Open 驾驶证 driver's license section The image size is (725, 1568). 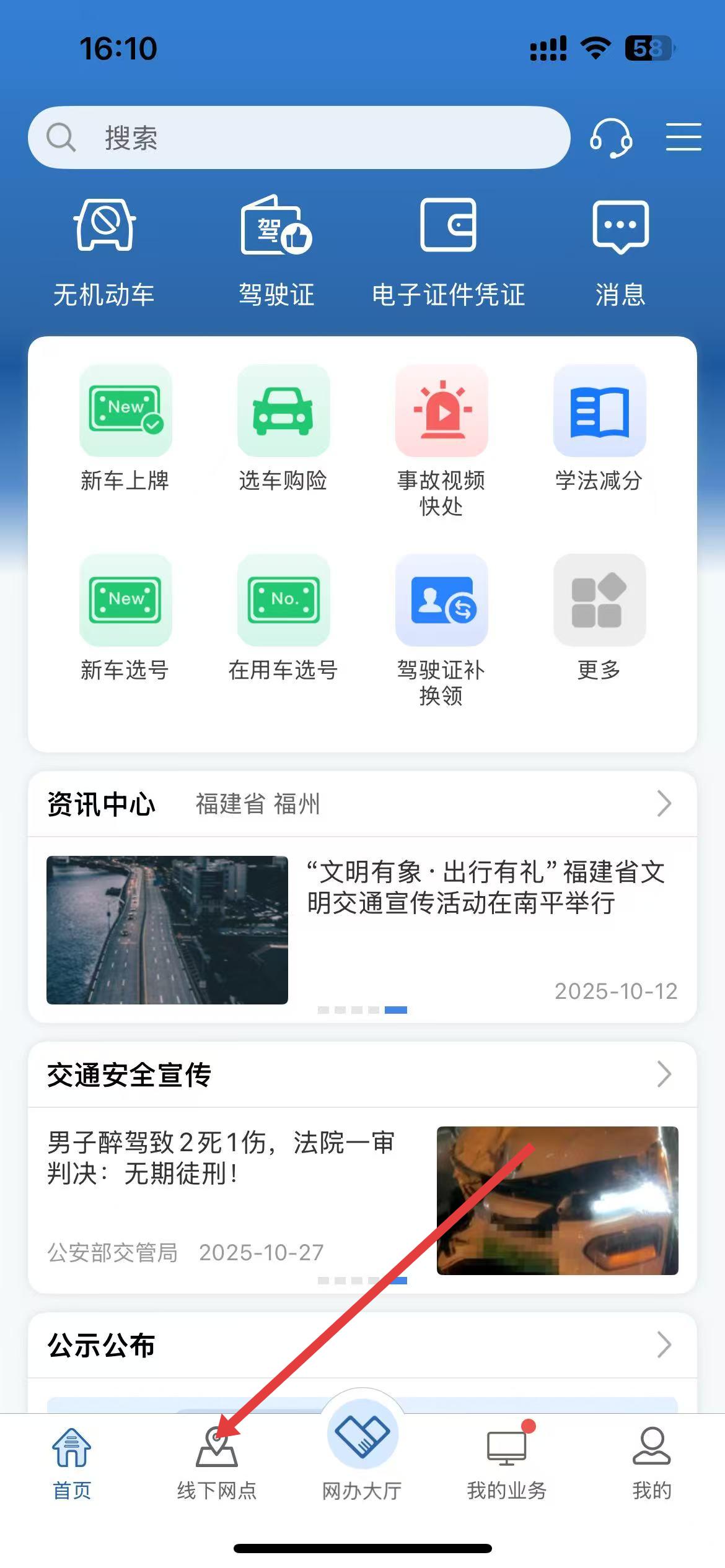pos(276,251)
